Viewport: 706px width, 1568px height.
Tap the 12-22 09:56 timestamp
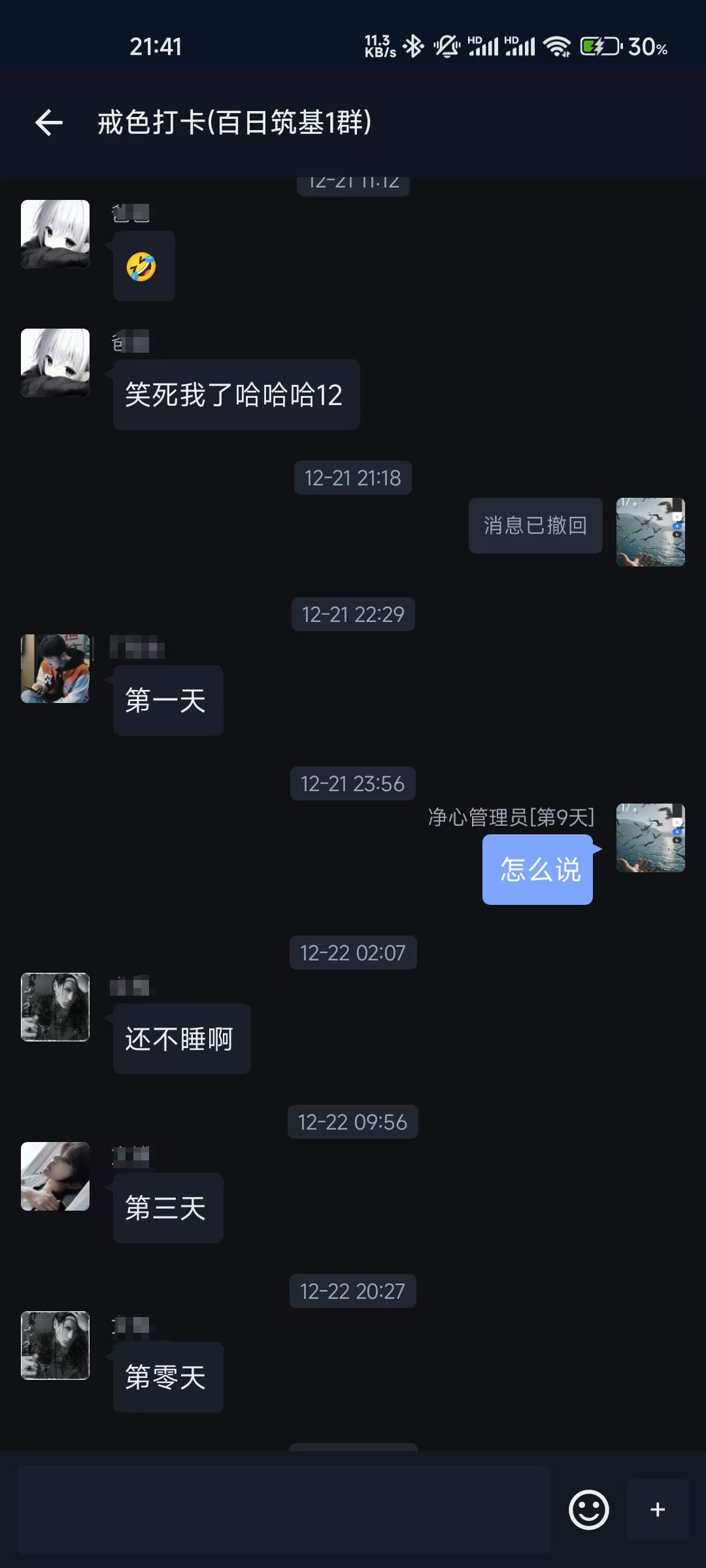(x=352, y=1122)
